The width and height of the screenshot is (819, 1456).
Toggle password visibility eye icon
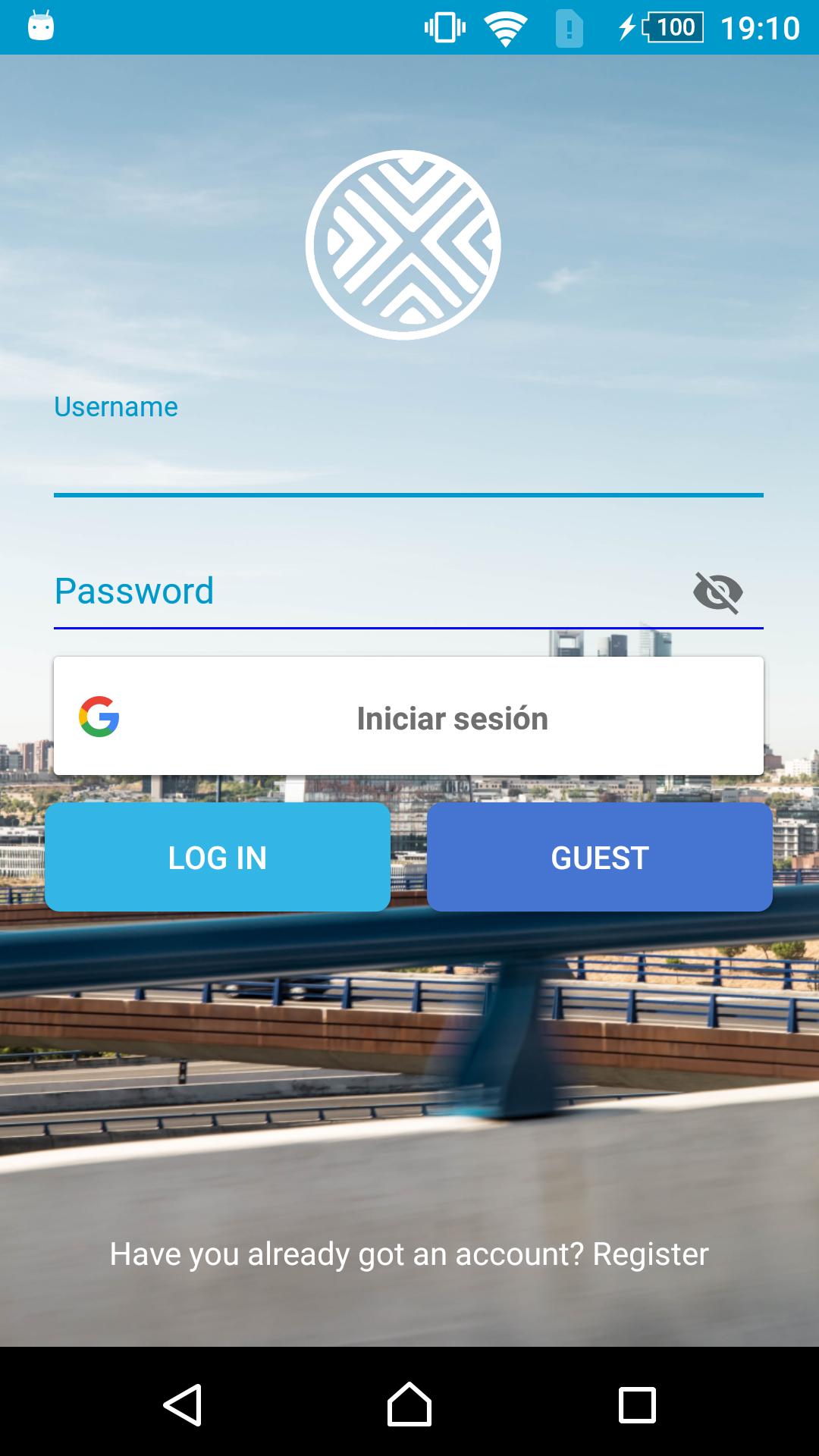(717, 592)
